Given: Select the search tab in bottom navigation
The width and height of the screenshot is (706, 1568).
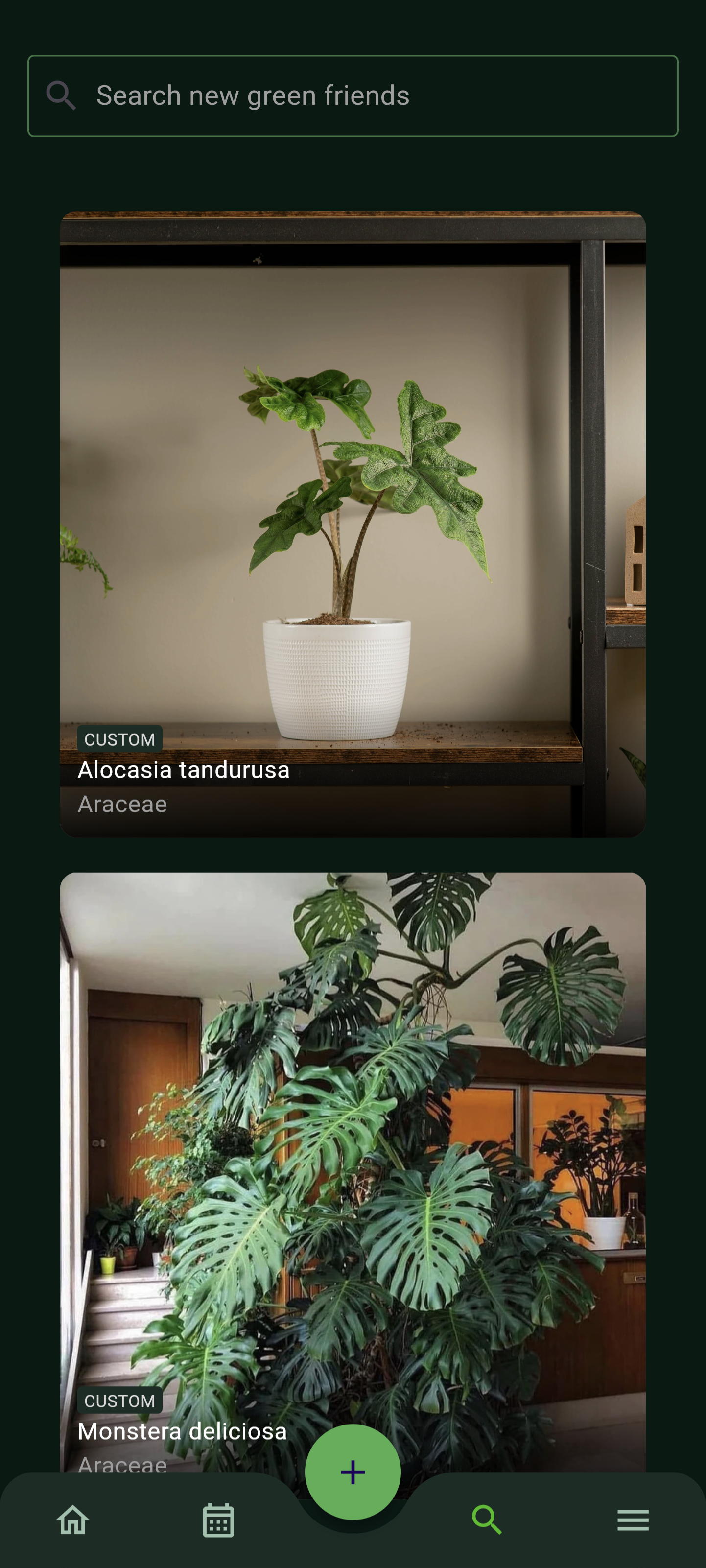Looking at the screenshot, I should tap(487, 1520).
